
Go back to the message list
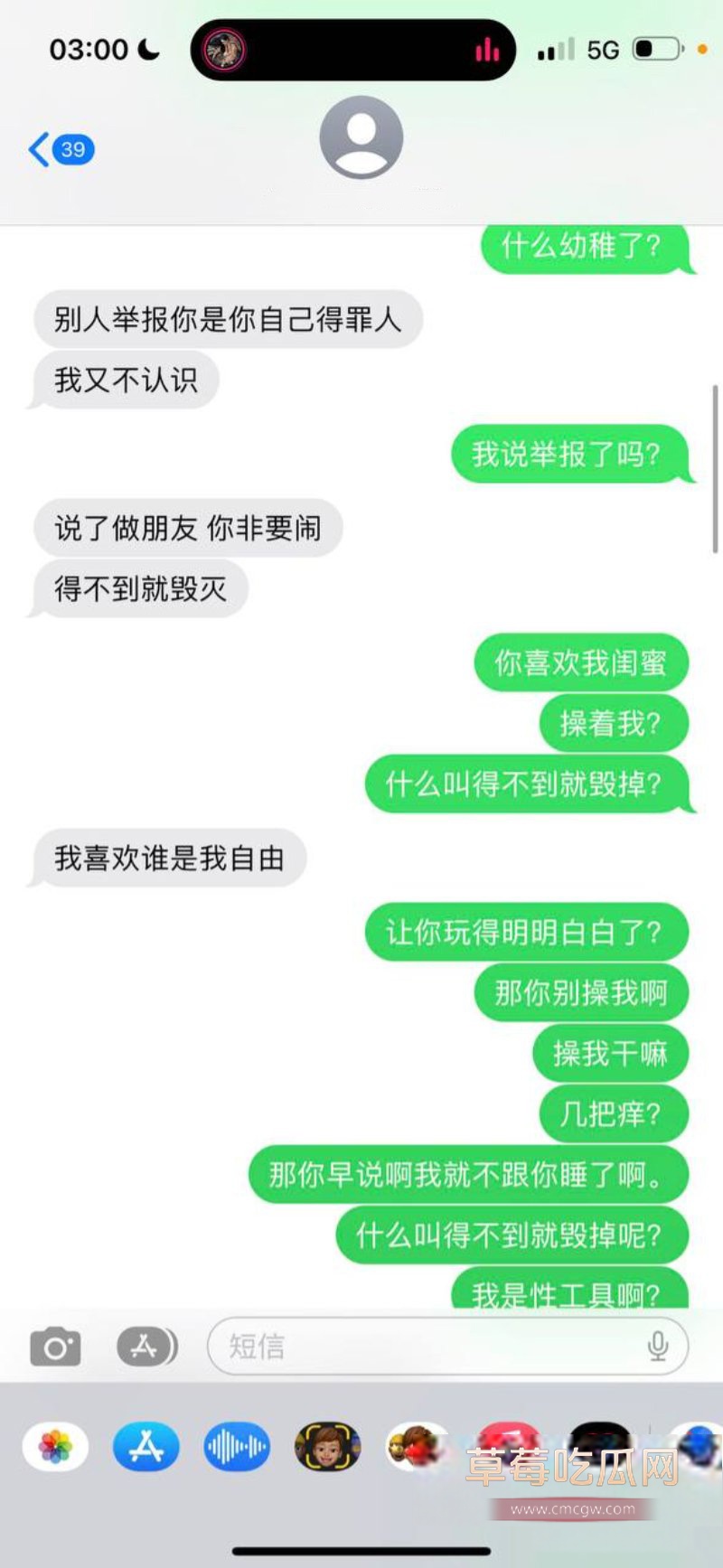click(59, 149)
